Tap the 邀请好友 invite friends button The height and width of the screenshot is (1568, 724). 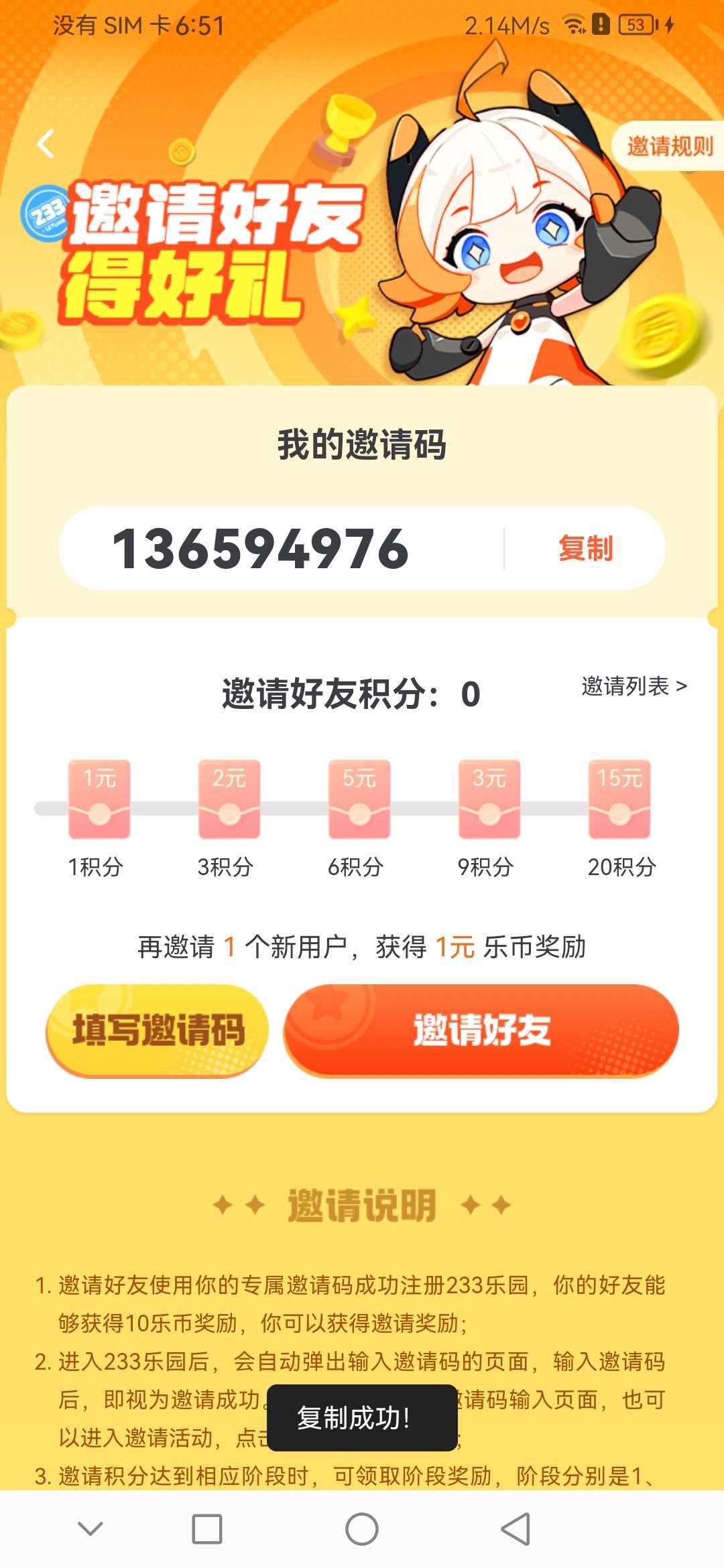tap(481, 1030)
